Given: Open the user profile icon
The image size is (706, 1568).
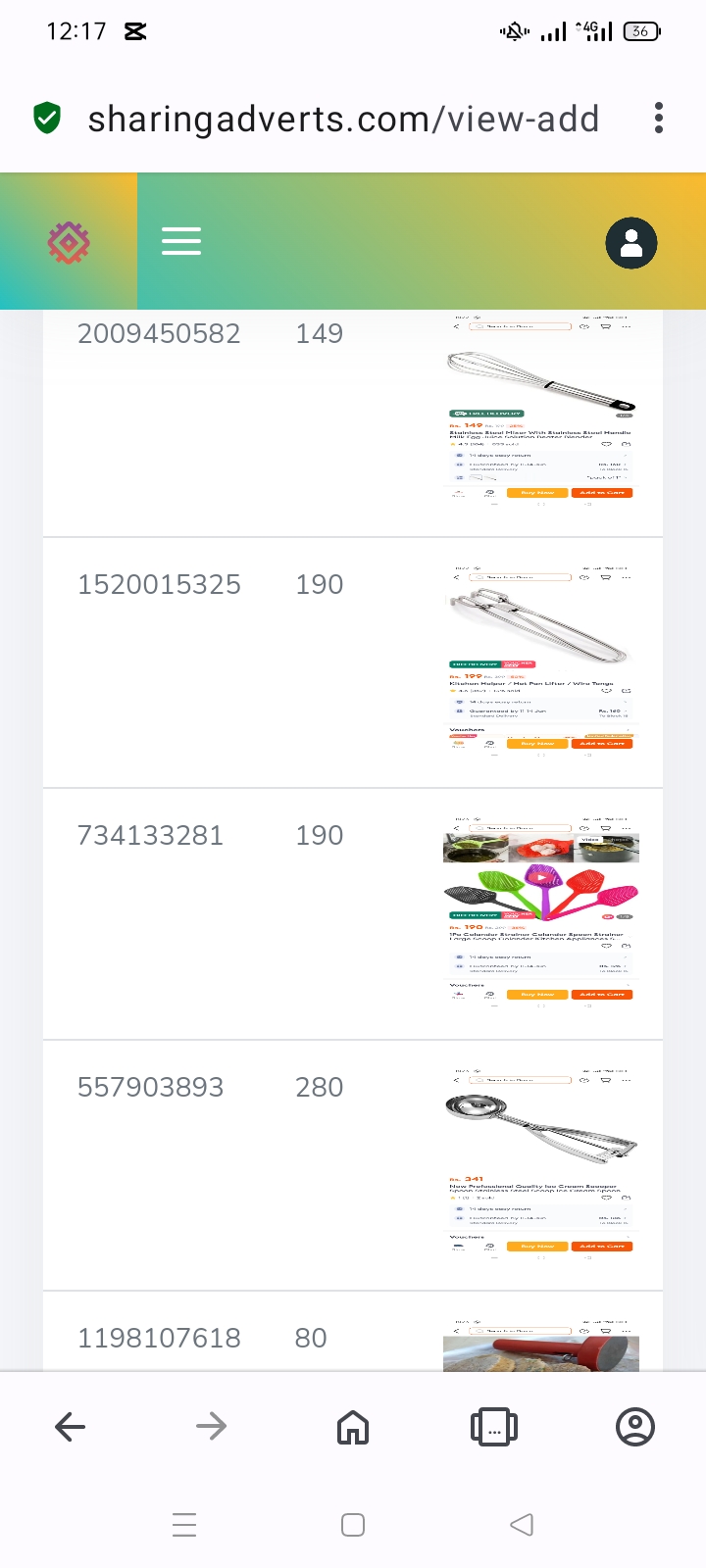Looking at the screenshot, I should click(631, 243).
